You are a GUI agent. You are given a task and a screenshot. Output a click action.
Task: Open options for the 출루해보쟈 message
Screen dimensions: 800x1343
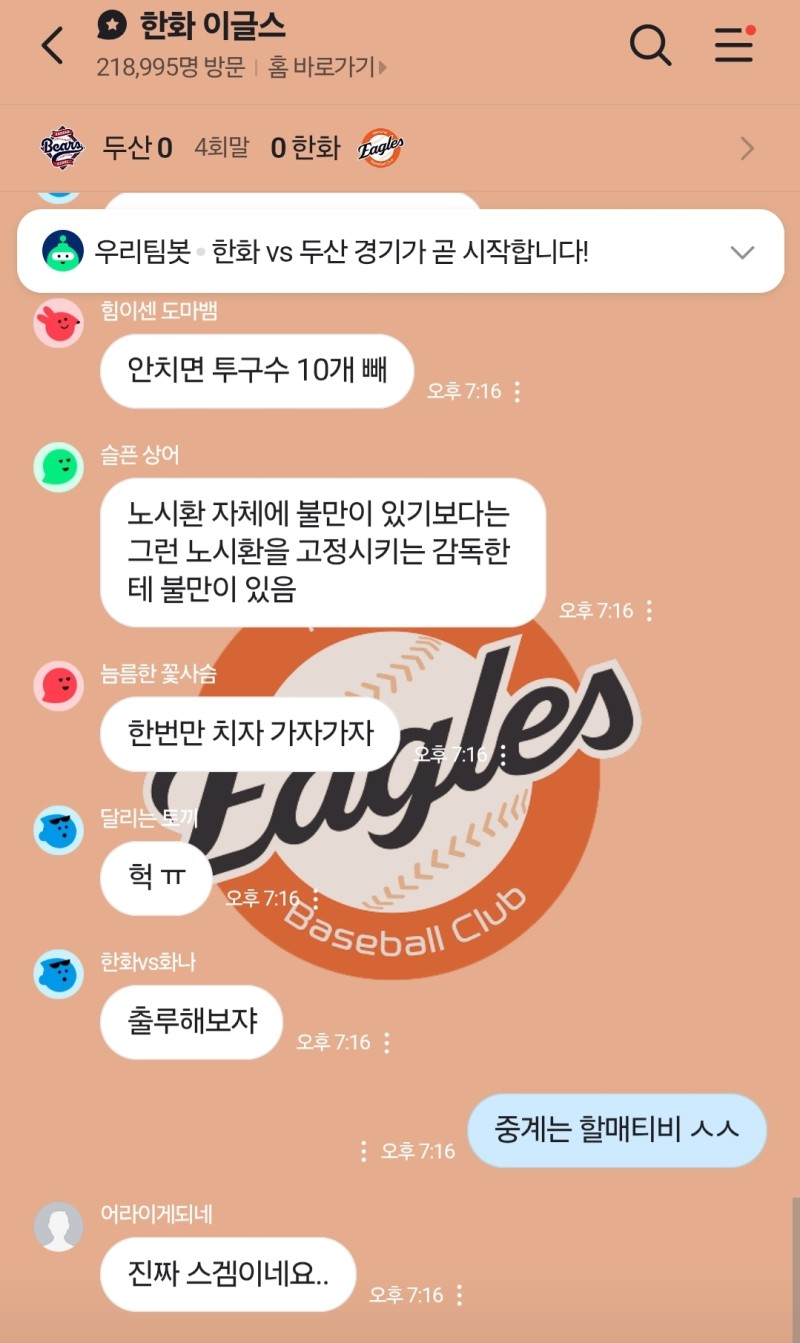tap(387, 1043)
